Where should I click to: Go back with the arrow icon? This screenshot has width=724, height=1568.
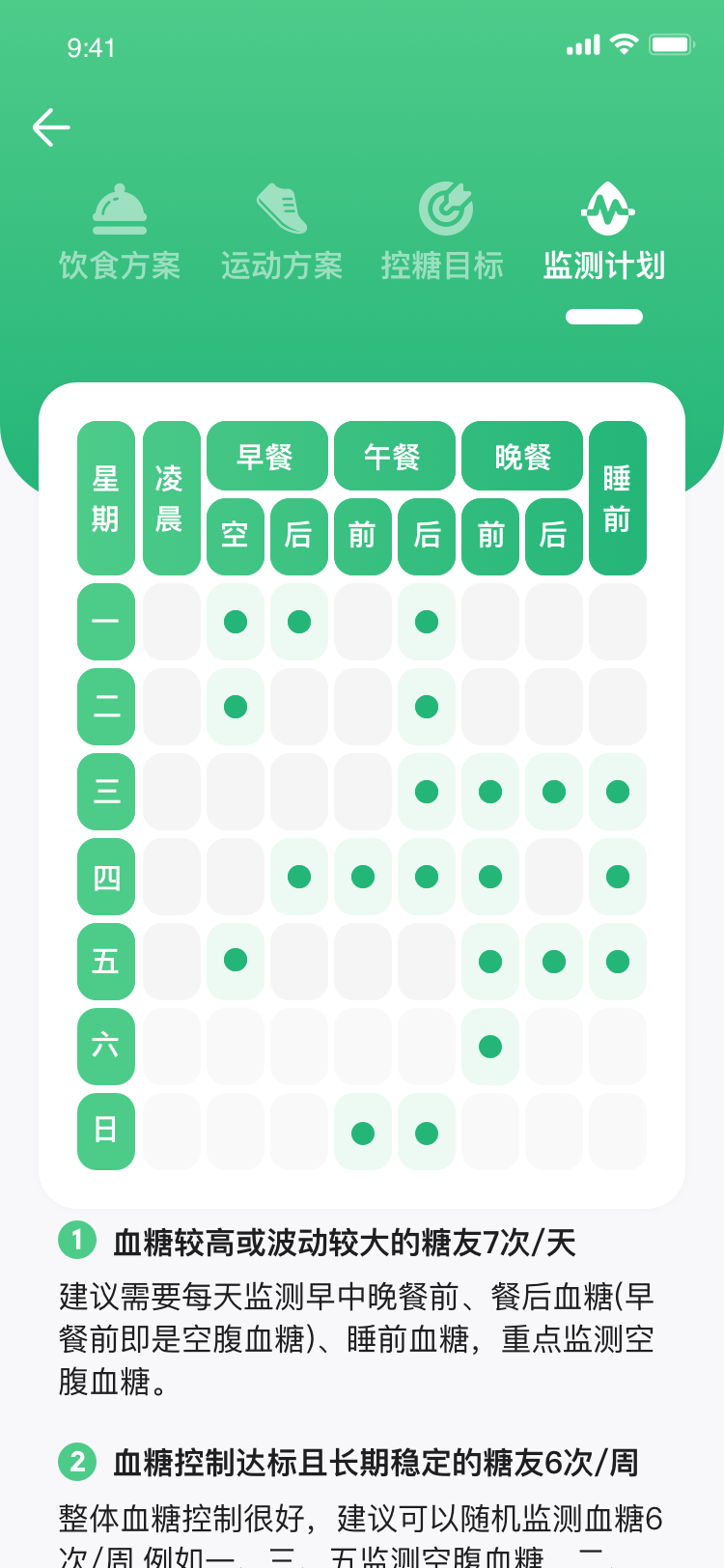point(51,127)
